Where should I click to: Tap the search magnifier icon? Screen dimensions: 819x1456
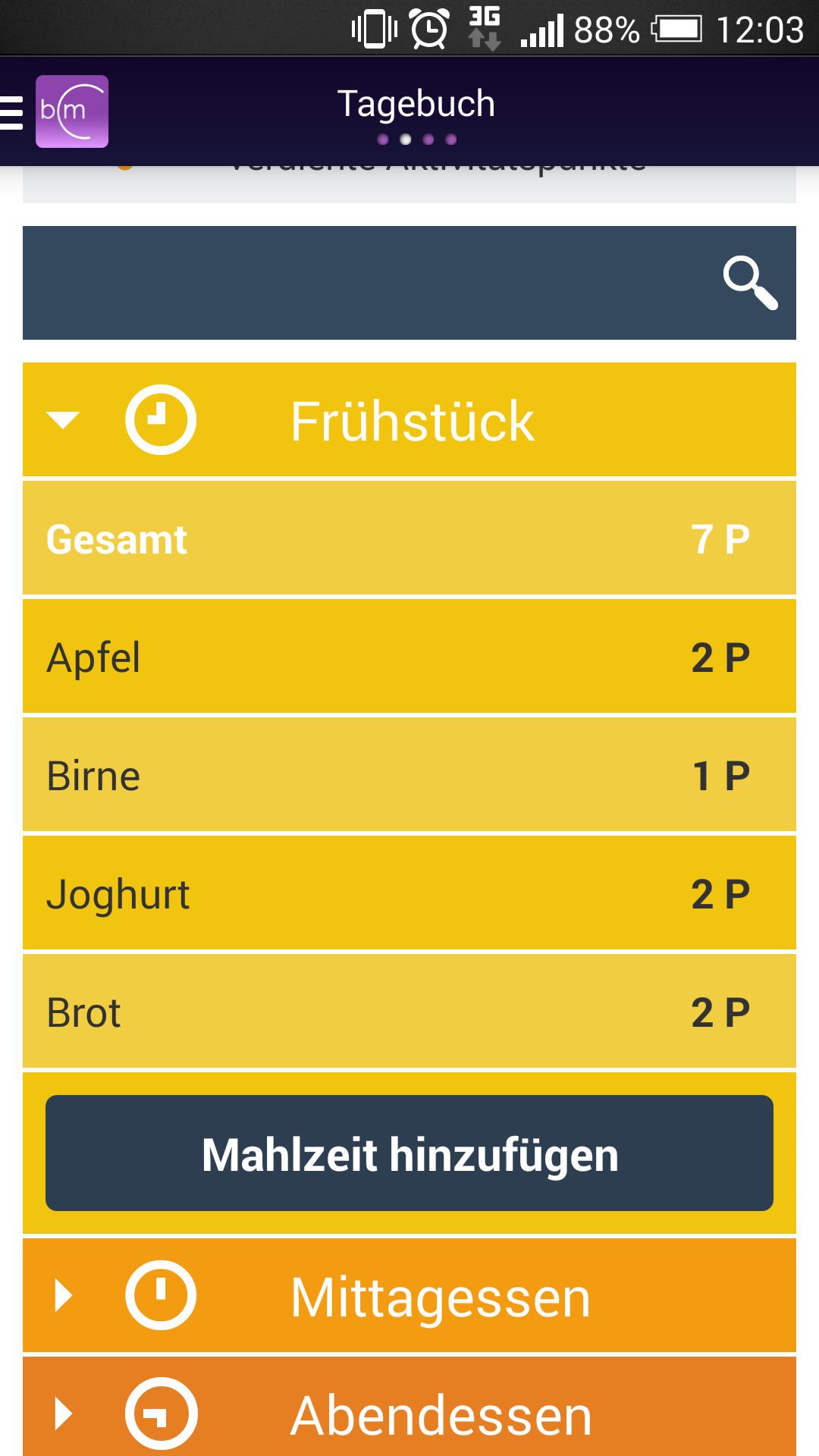coord(749,283)
